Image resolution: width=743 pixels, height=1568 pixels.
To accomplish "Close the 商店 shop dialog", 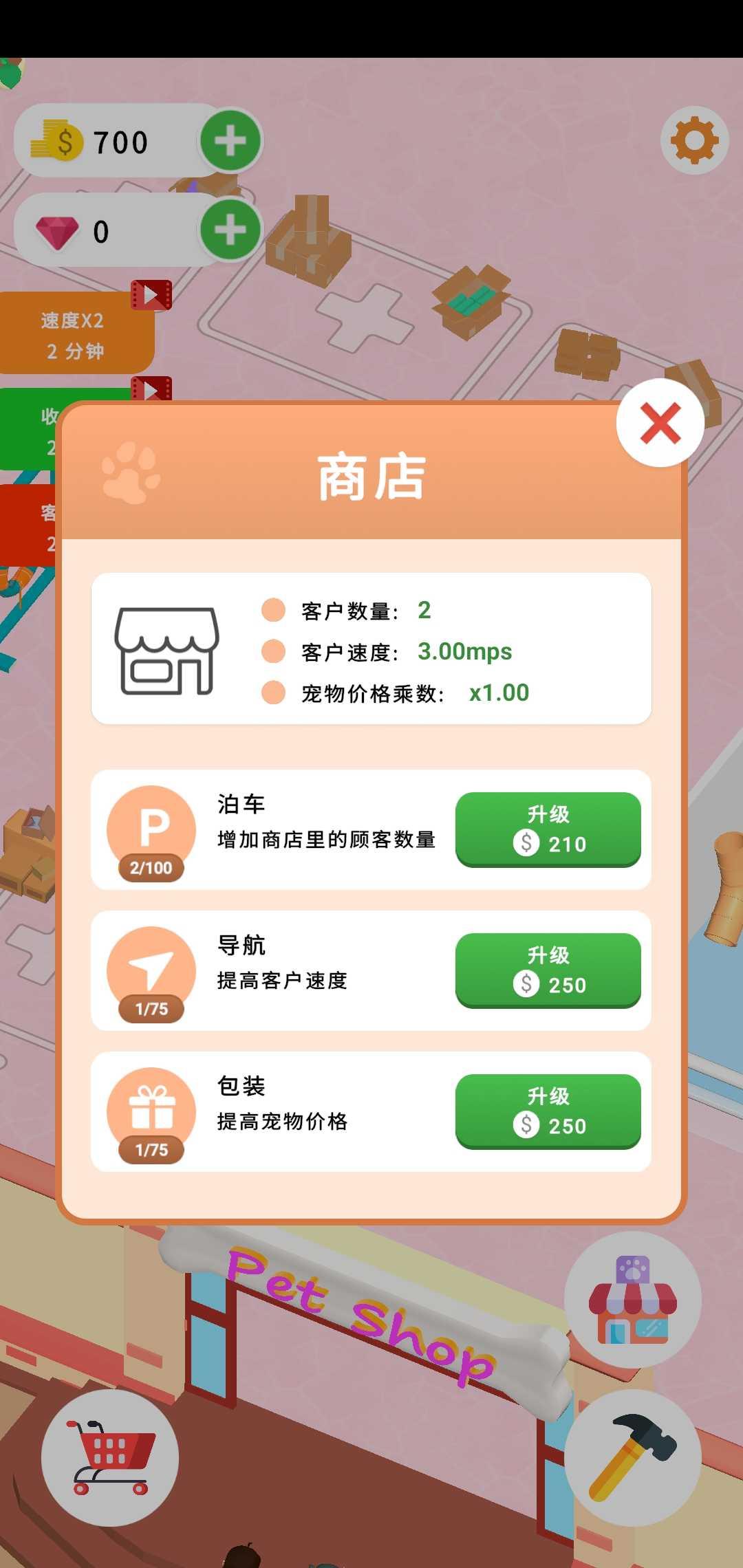I will click(x=660, y=422).
